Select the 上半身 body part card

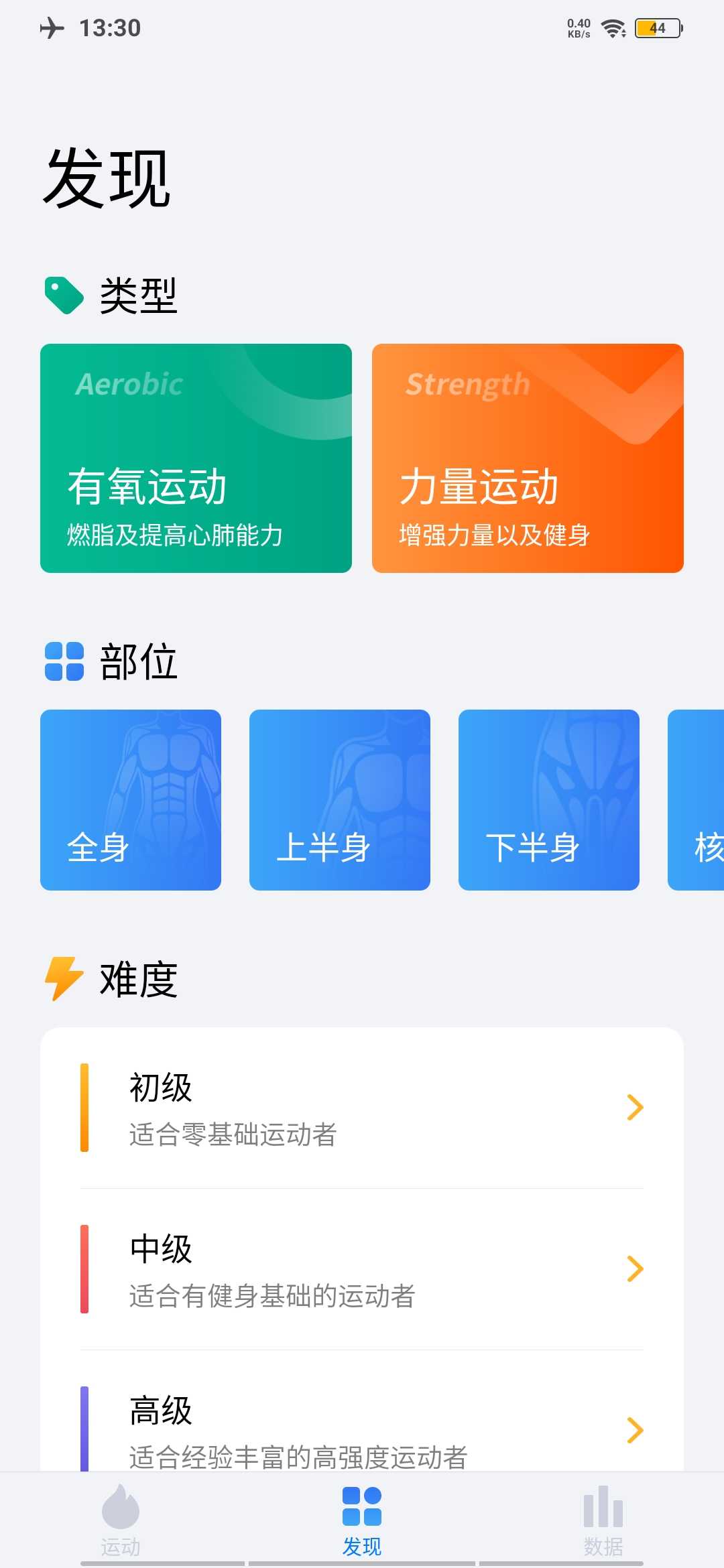[340, 800]
